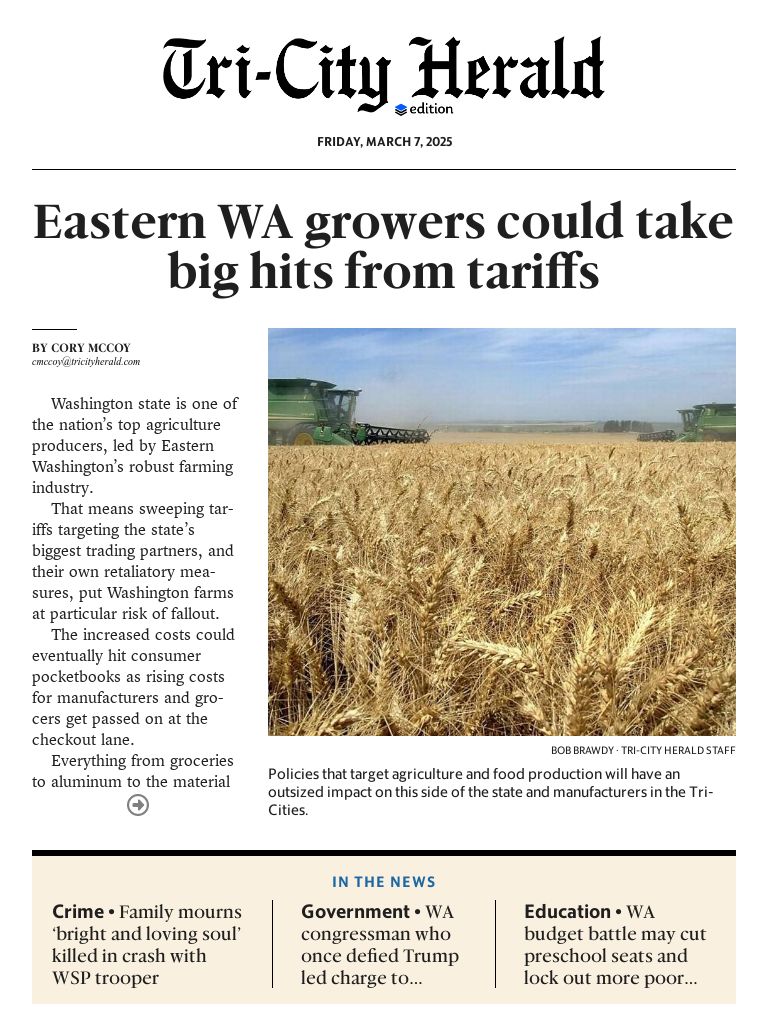This screenshot has height=1024, width=768.
Task: Open the Government story about the WA congressman
Action: (380, 945)
